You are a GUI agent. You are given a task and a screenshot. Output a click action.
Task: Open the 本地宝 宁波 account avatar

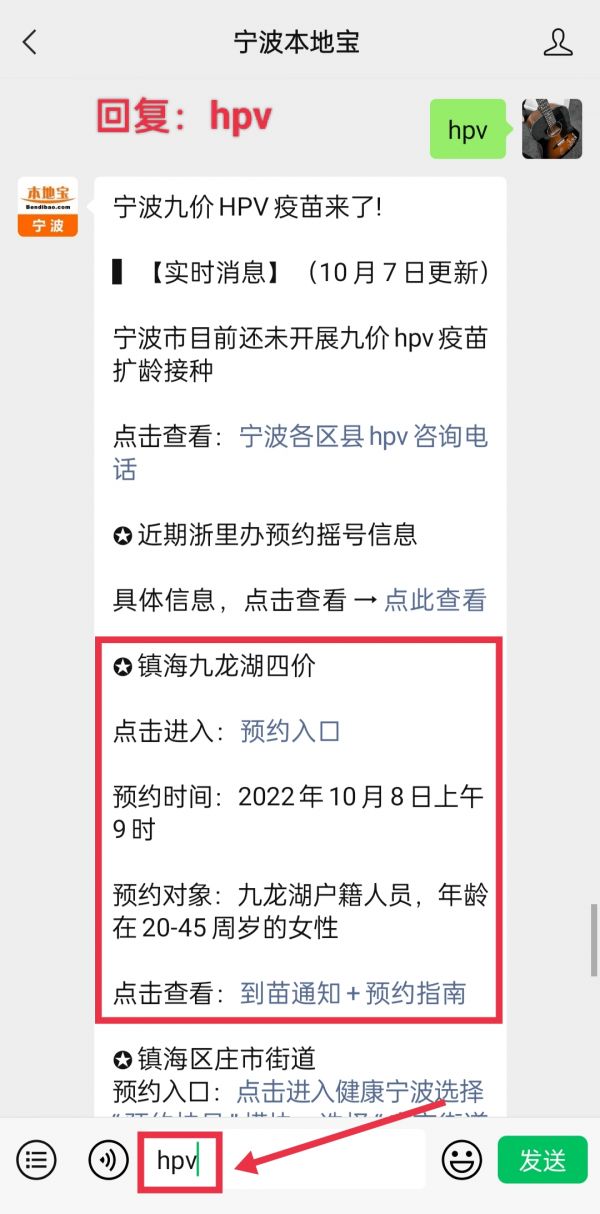pos(47,207)
